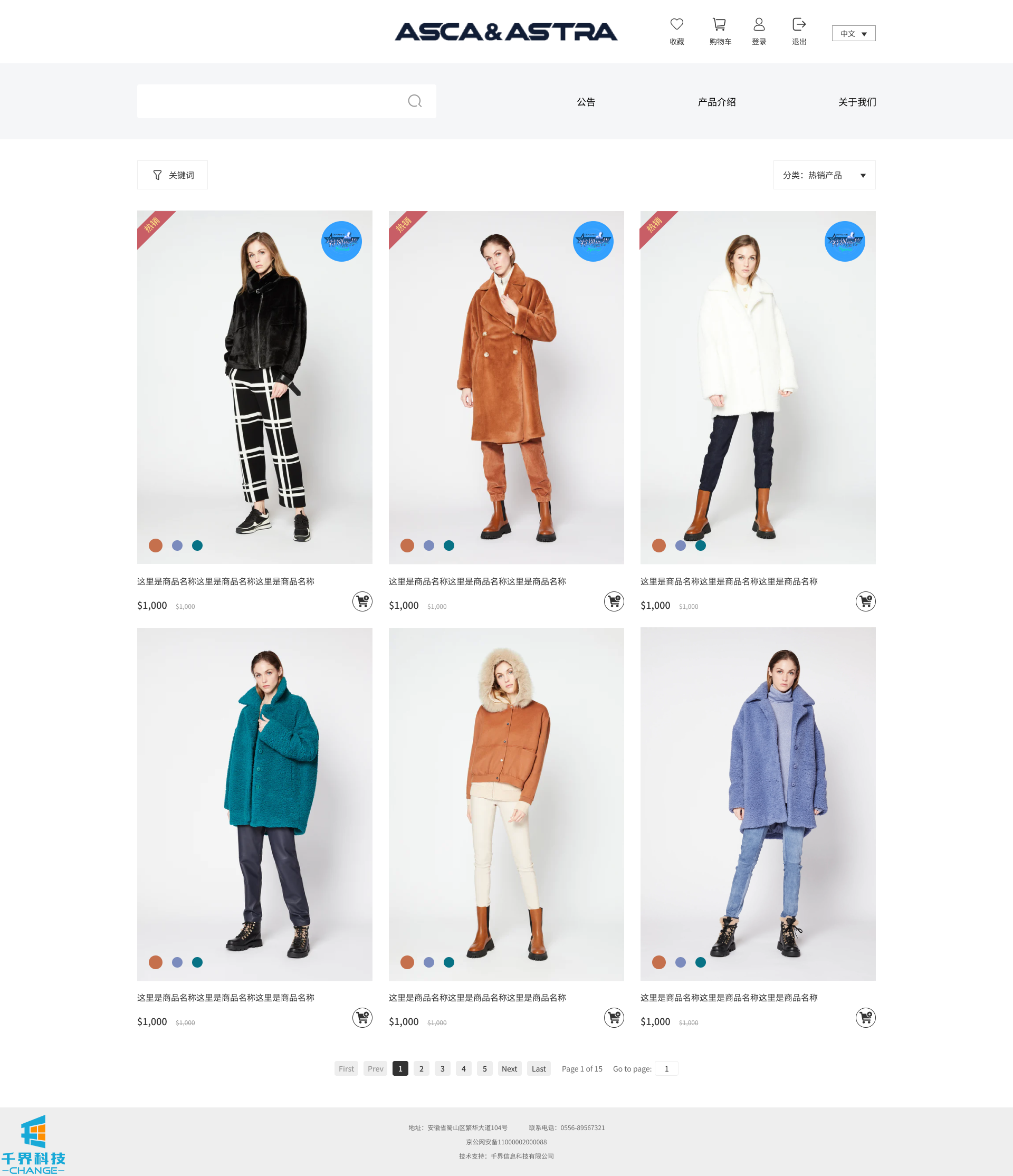
Task: Focus the search input field
Action: [x=270, y=102]
